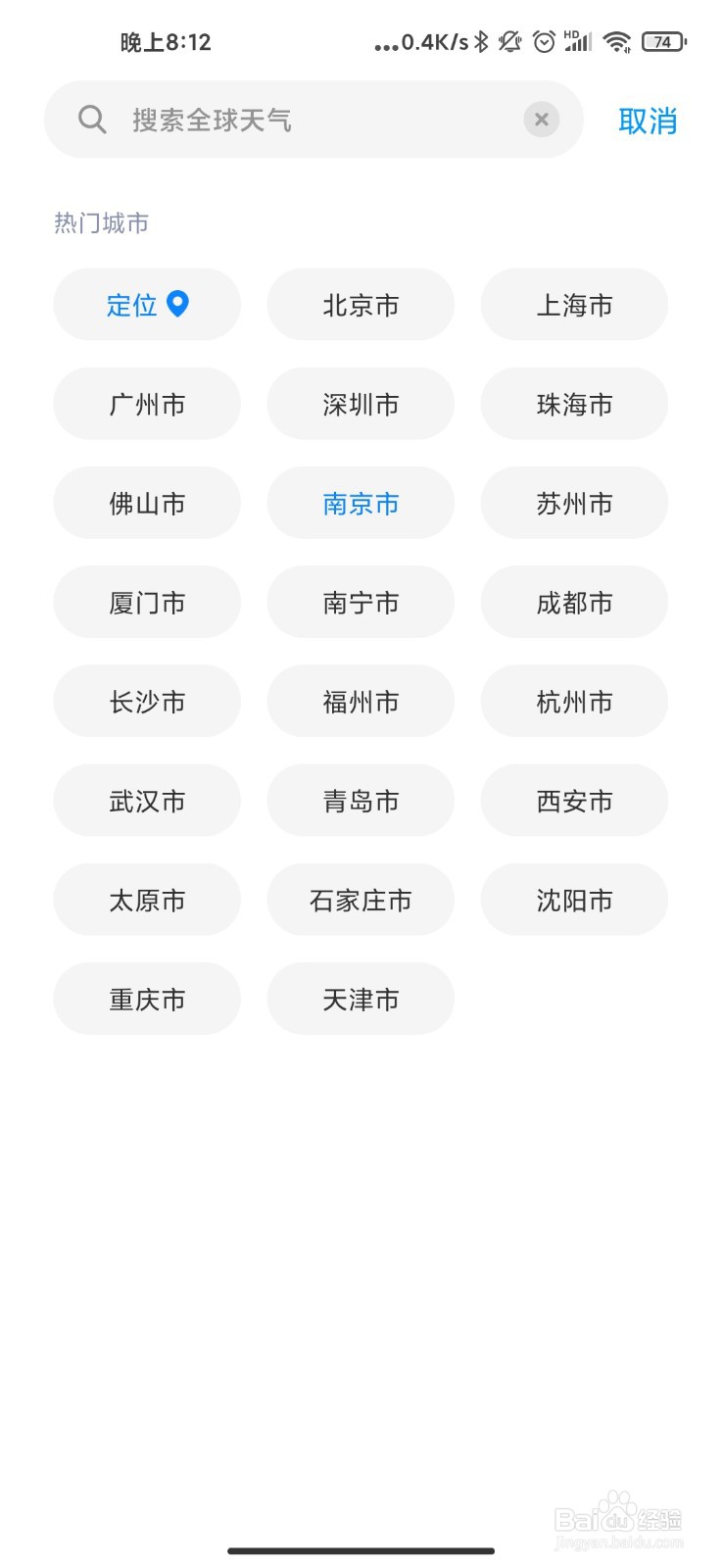
Task: Click the search magnifier icon
Action: [91, 119]
